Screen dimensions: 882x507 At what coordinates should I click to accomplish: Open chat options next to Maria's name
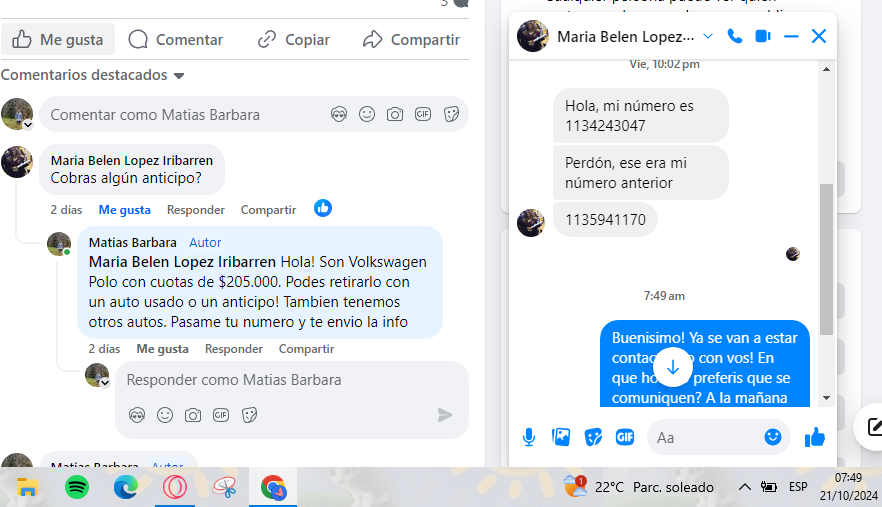[708, 36]
